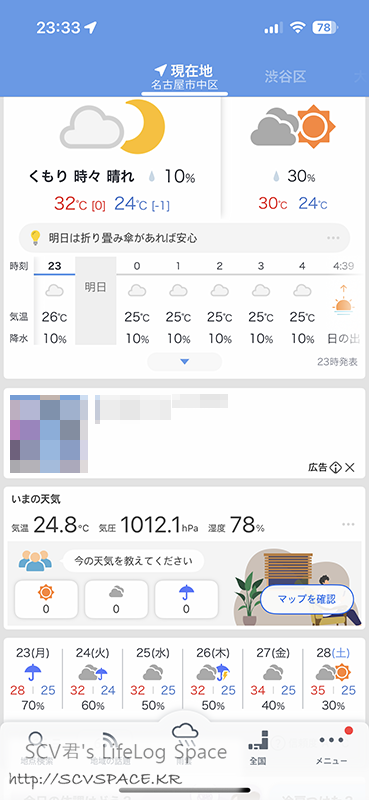Open the メニュー tab
Screen dimensions: 369x800
pos(332,747)
